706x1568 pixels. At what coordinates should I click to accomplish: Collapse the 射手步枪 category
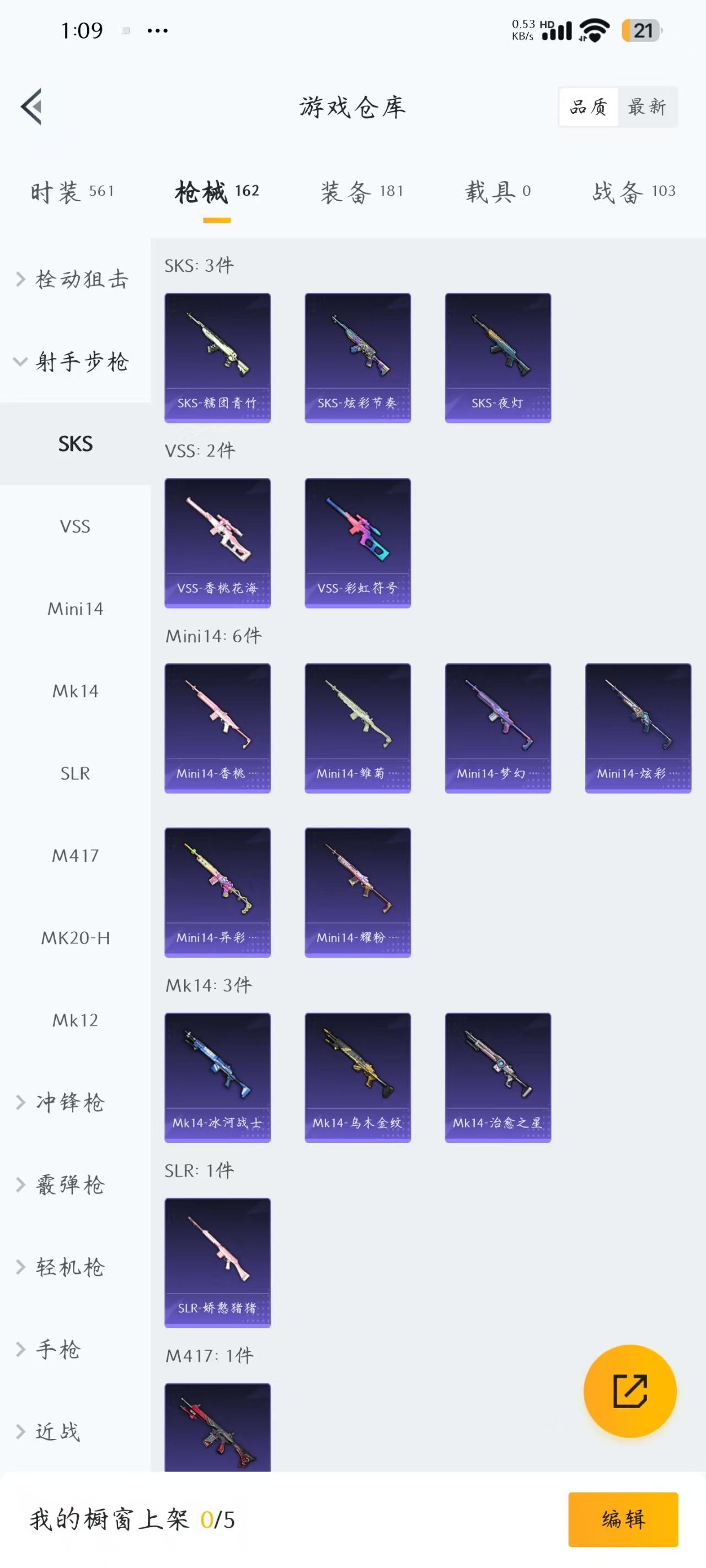click(73, 362)
